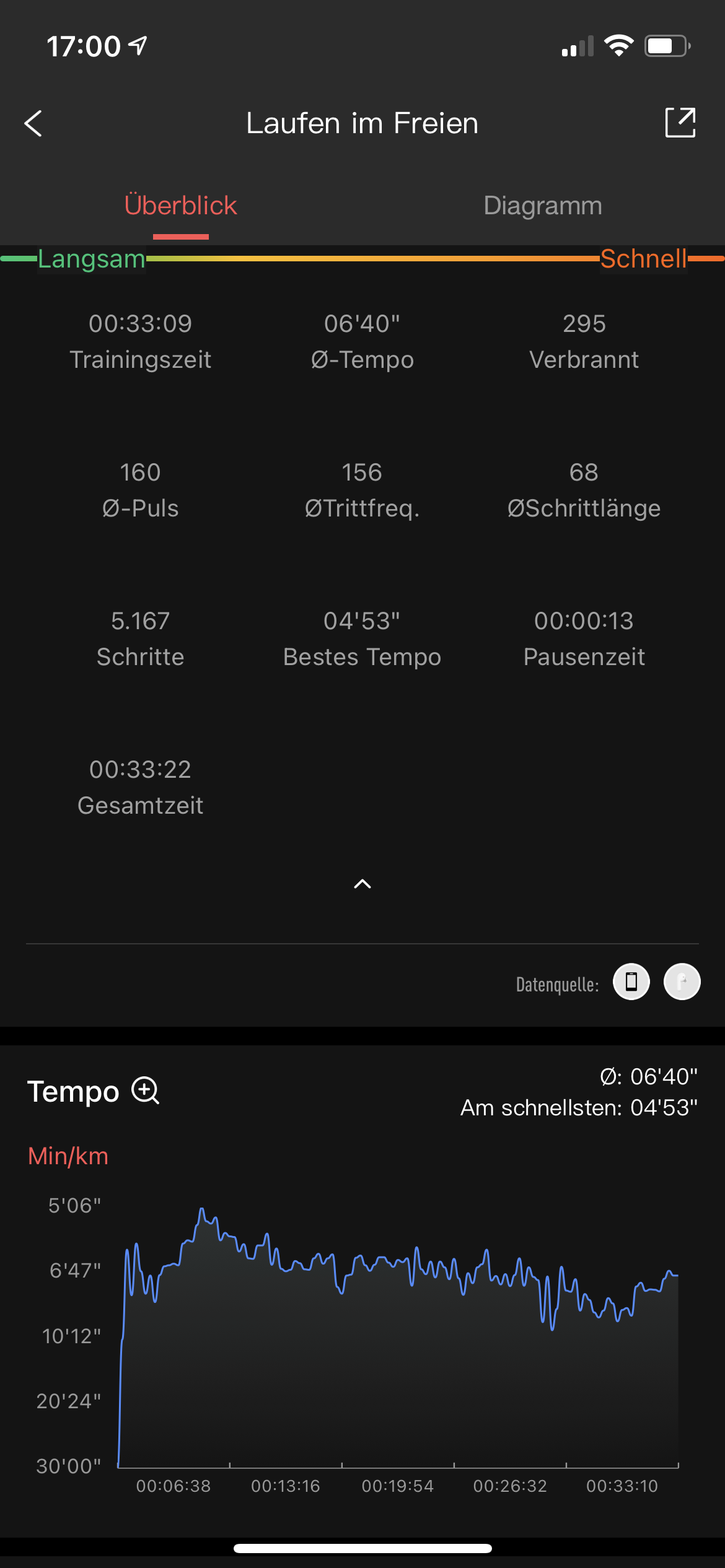Image resolution: width=725 pixels, height=1568 pixels.
Task: Collapse the workout statistics section
Action: (x=362, y=884)
